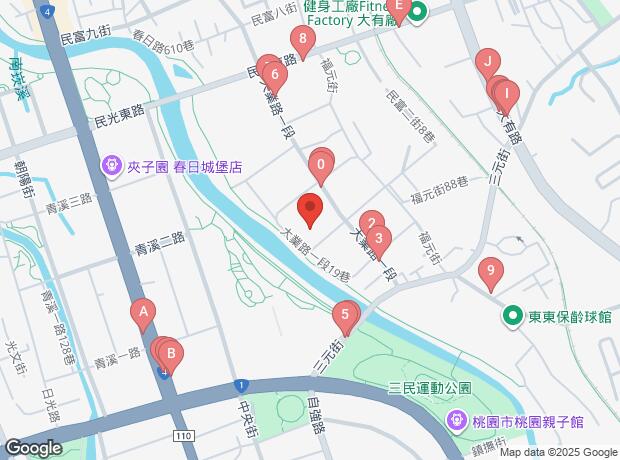Select the 健身工廠 Fitness Factory place pin

point(417,12)
